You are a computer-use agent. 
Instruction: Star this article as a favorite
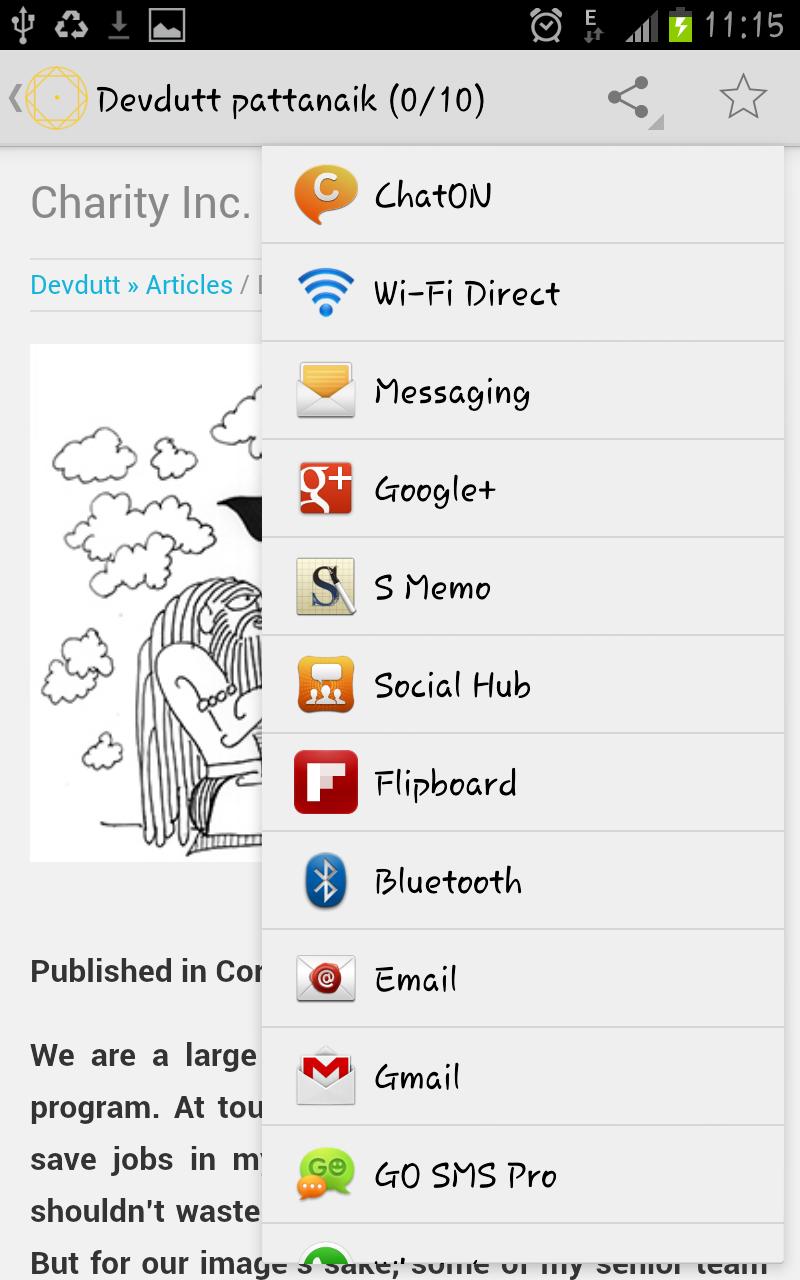[x=742, y=99]
